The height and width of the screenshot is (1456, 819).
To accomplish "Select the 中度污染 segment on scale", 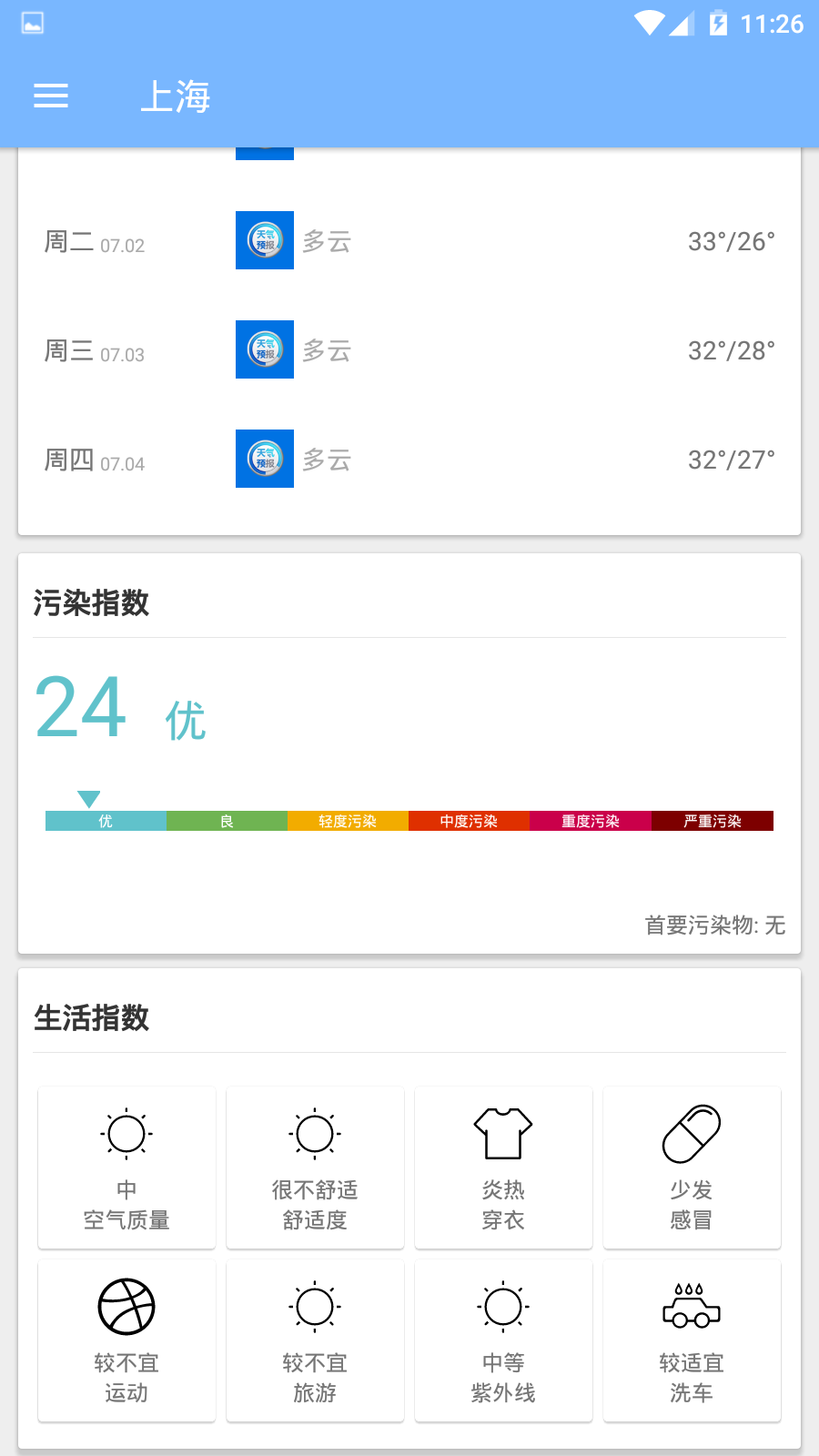I will [469, 820].
